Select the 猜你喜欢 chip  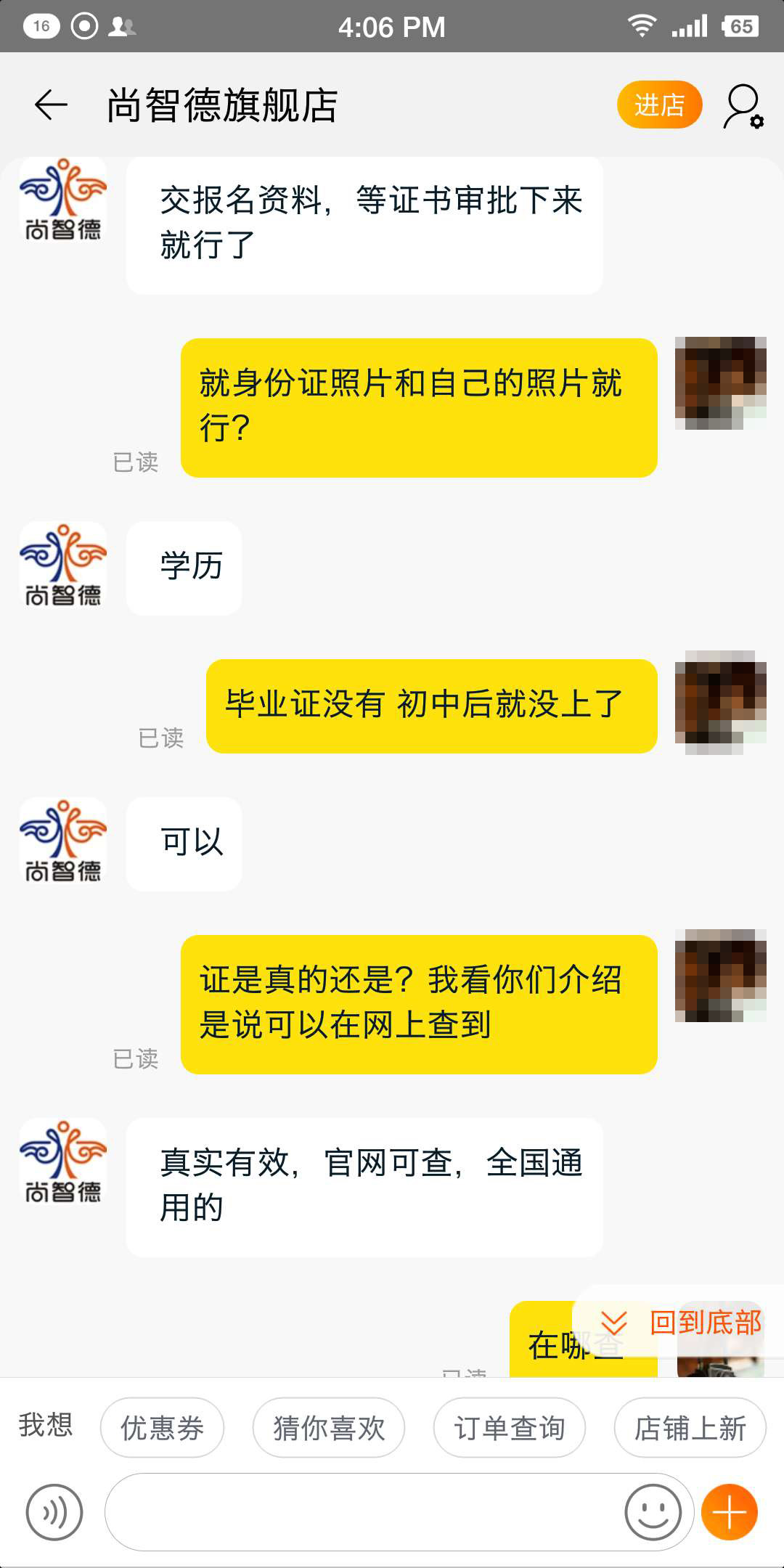(329, 1428)
